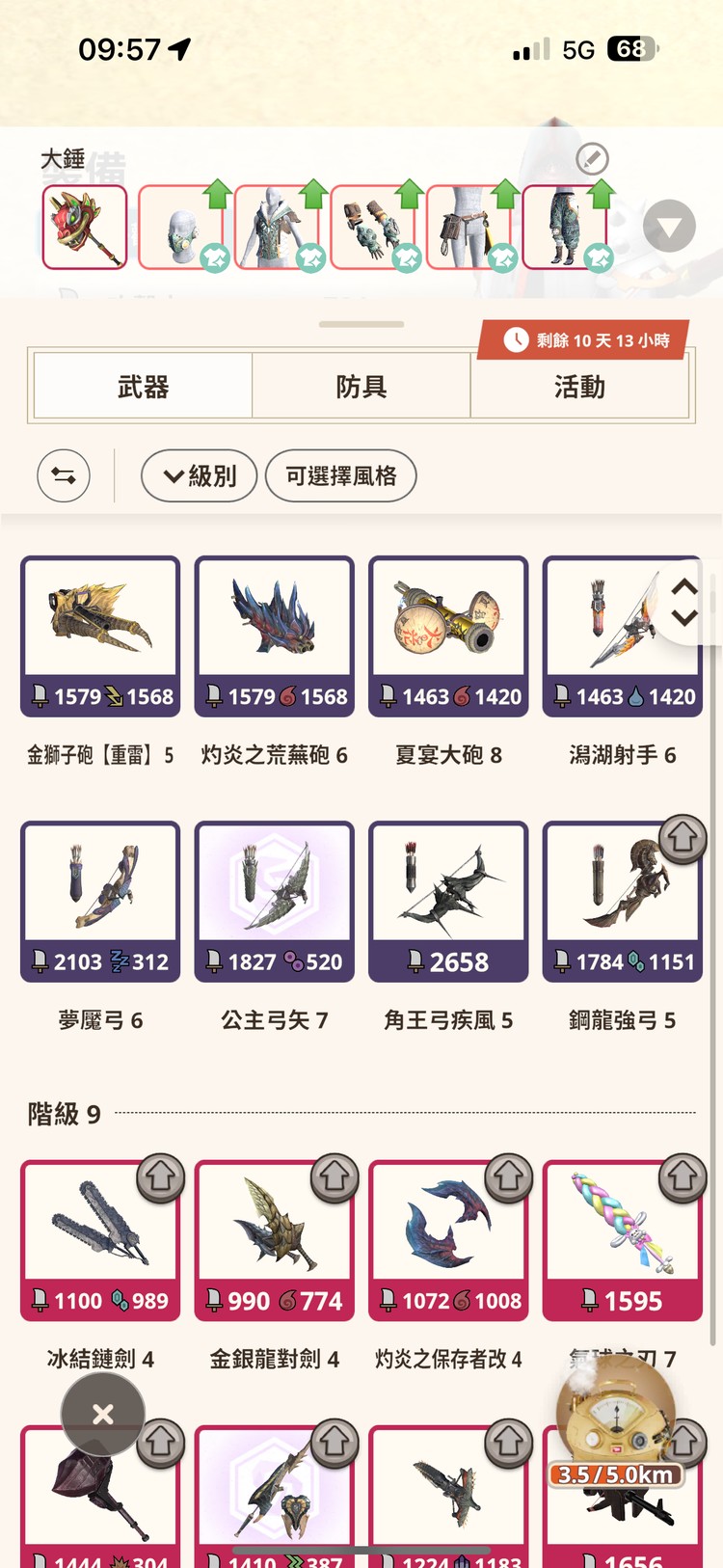Tap the 可選擇風格 filter chip
The image size is (723, 1568).
tap(340, 475)
